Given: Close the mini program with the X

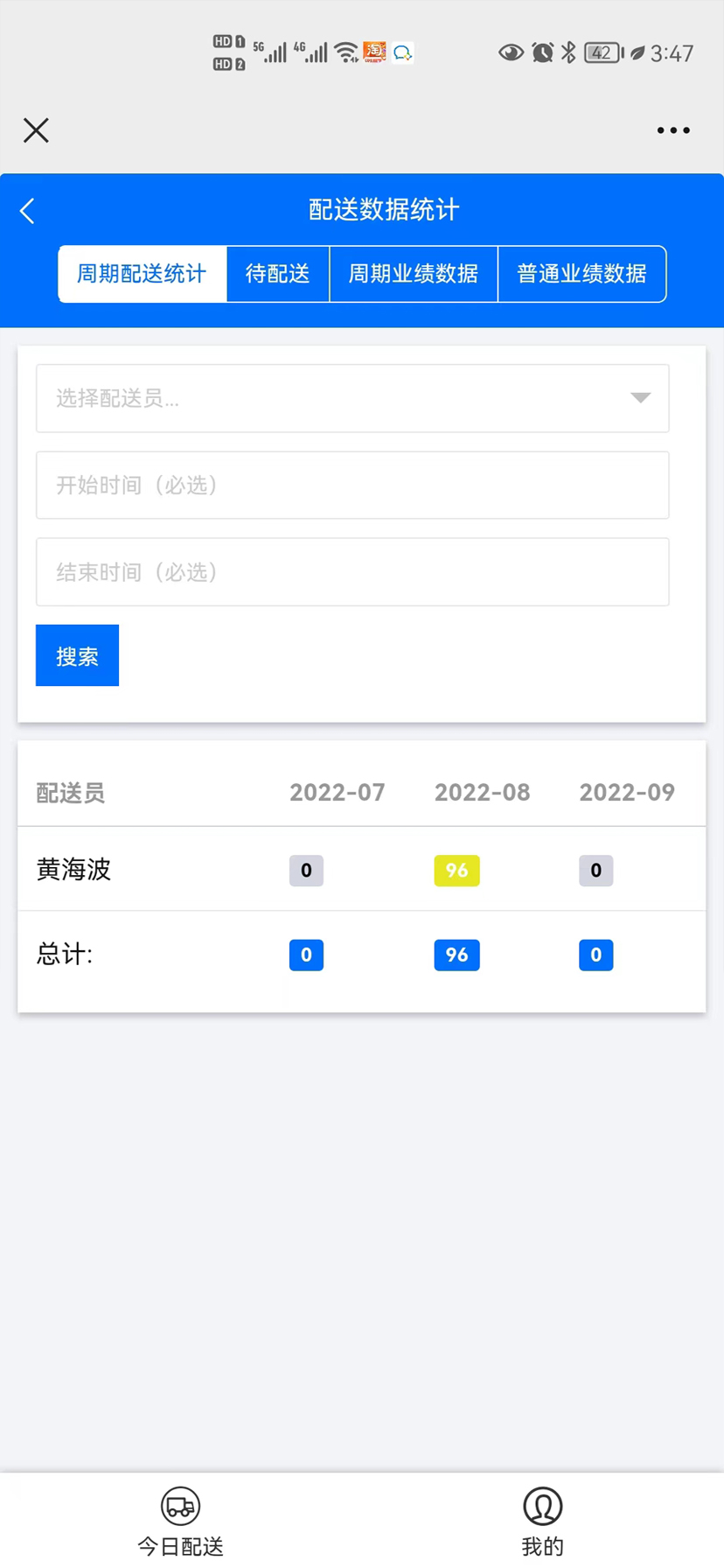Looking at the screenshot, I should 36,130.
